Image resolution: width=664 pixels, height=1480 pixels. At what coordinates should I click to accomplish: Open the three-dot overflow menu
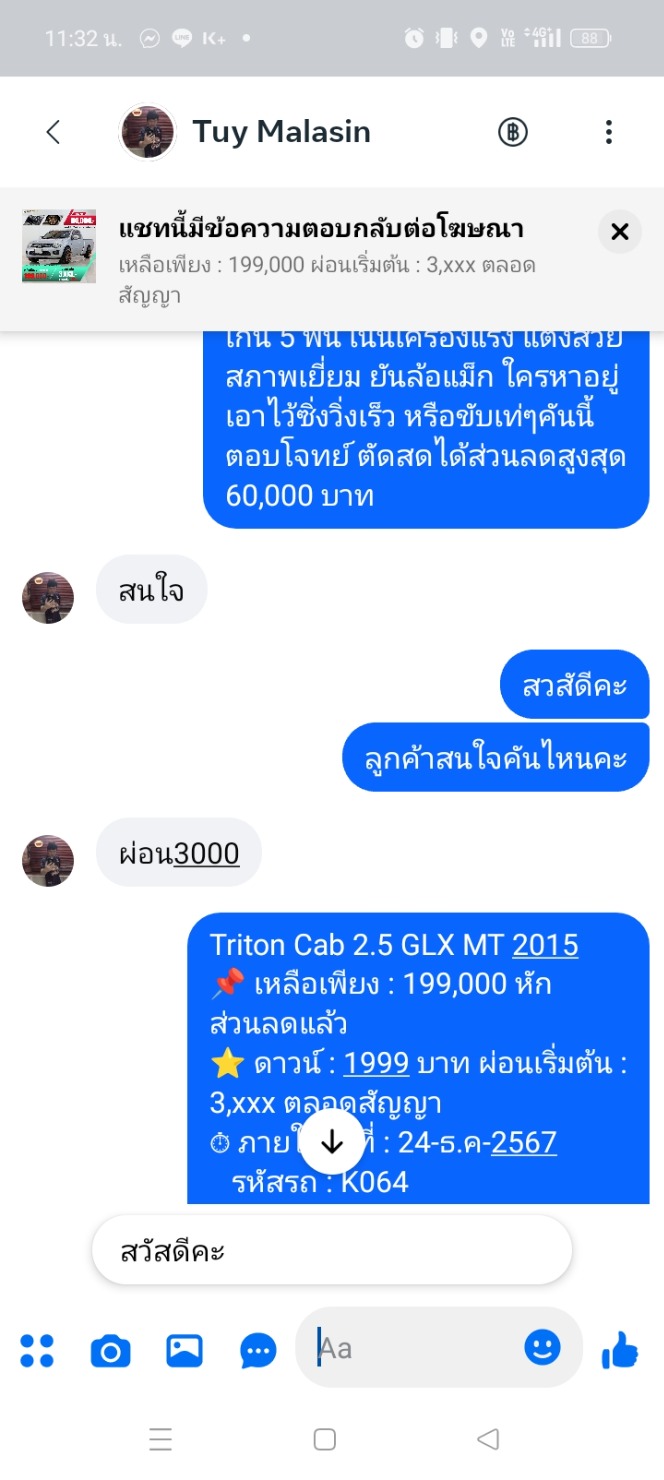tap(608, 132)
